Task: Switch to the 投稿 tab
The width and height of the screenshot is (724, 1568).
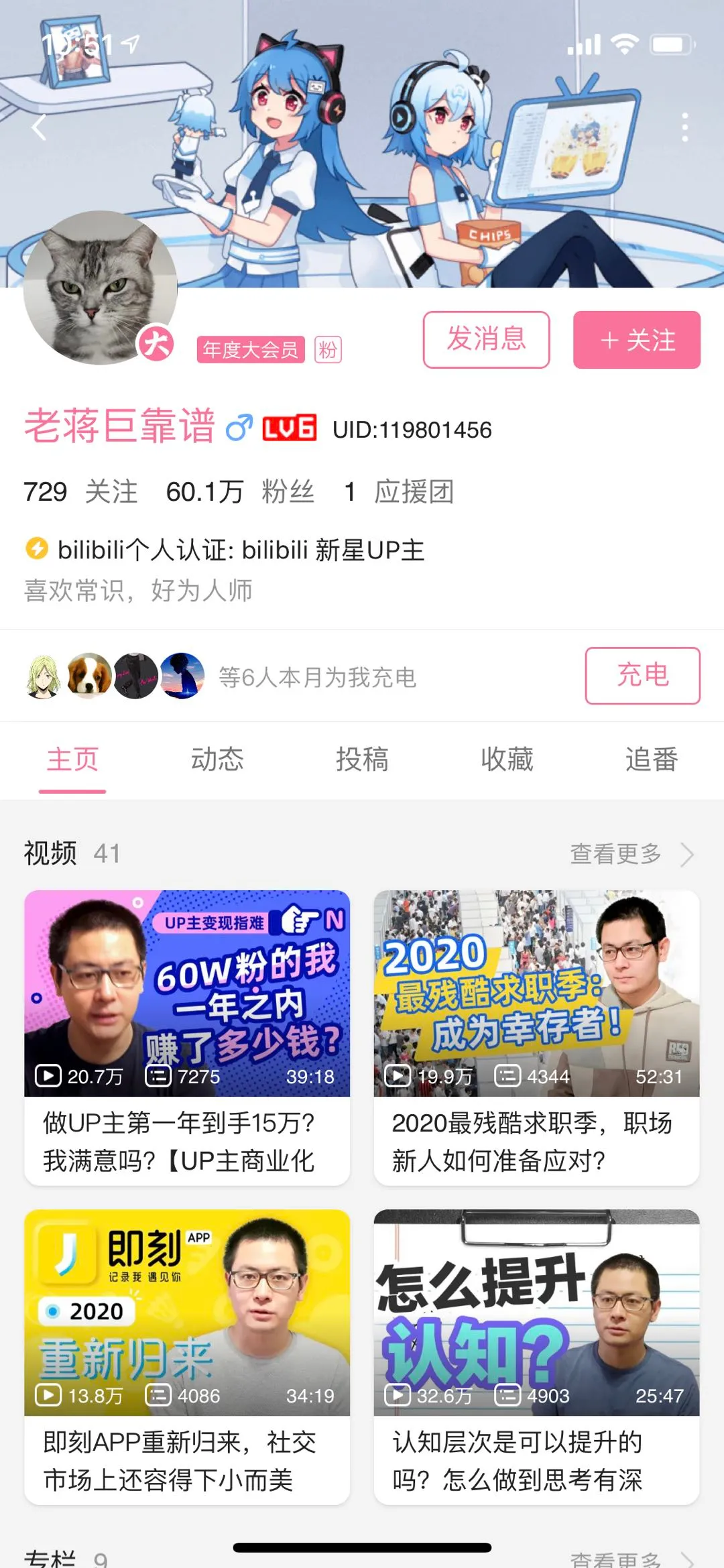Action: pos(362,760)
